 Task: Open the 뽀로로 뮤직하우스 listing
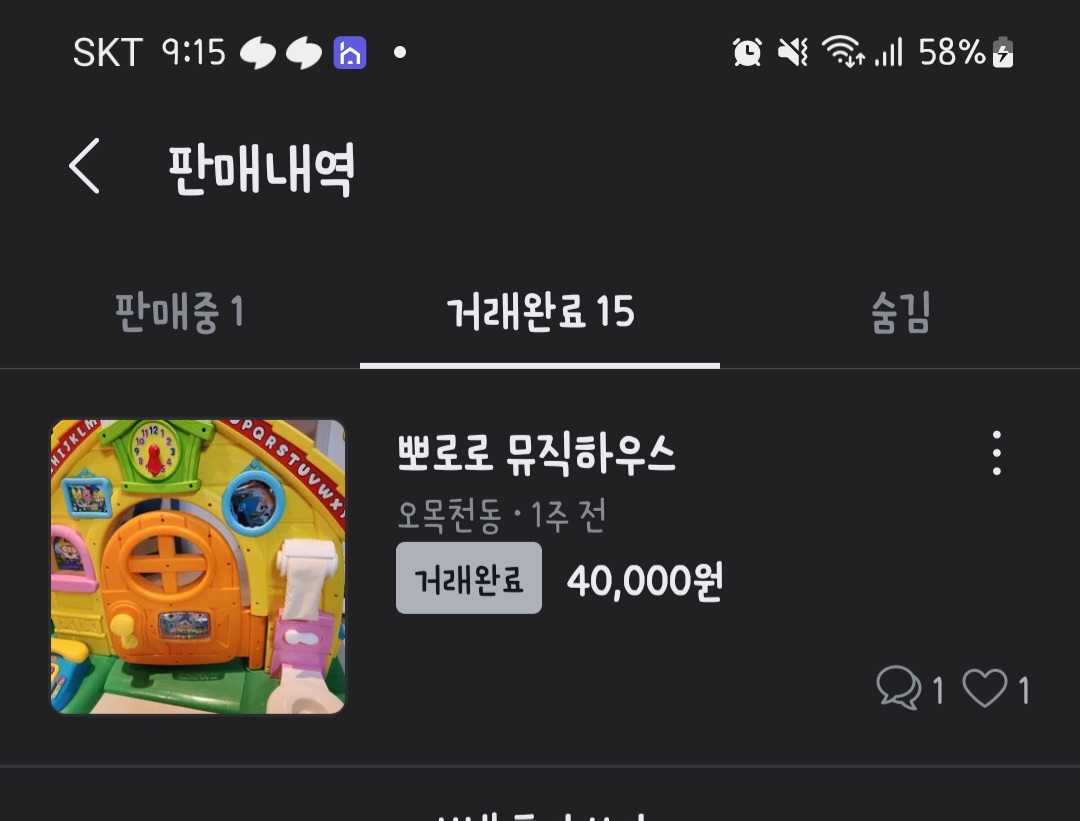[x=537, y=456]
